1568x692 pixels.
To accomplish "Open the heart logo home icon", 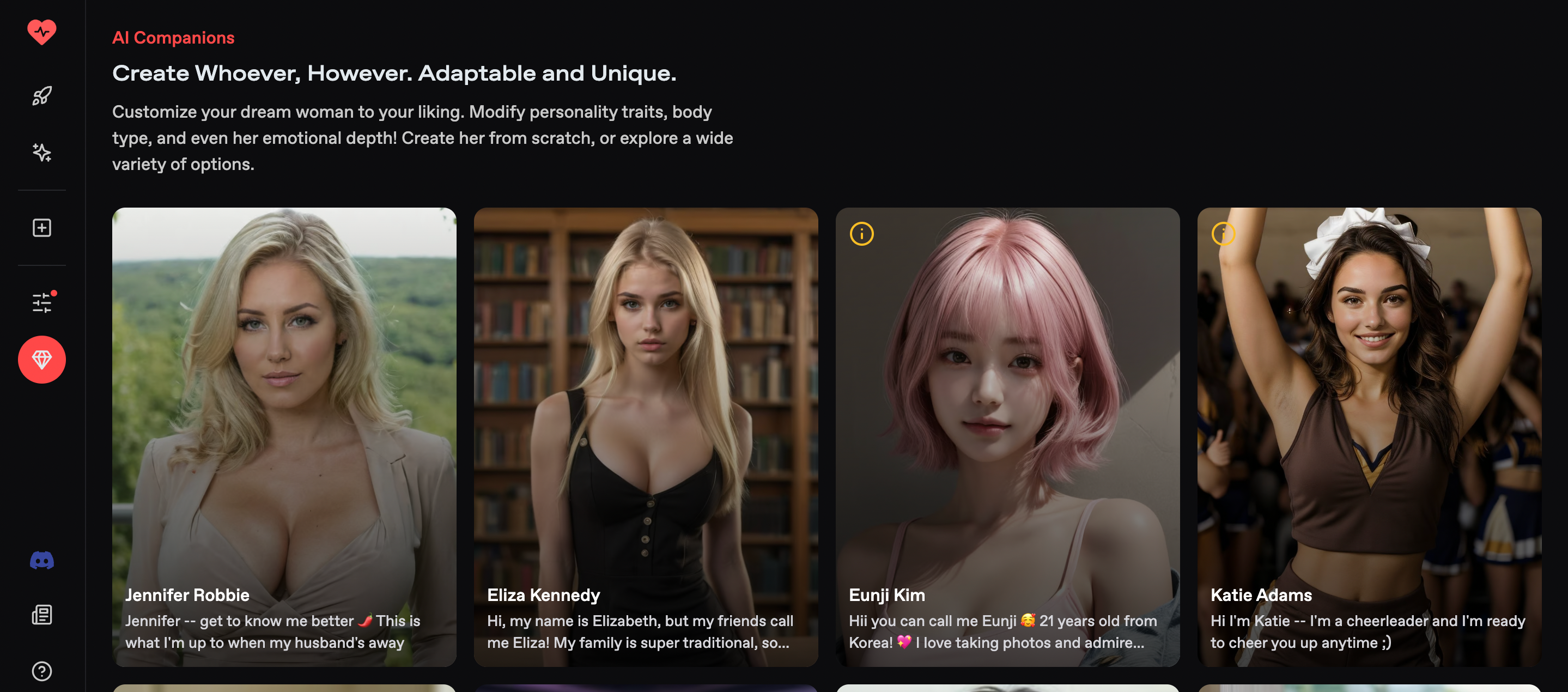I will (x=41, y=32).
